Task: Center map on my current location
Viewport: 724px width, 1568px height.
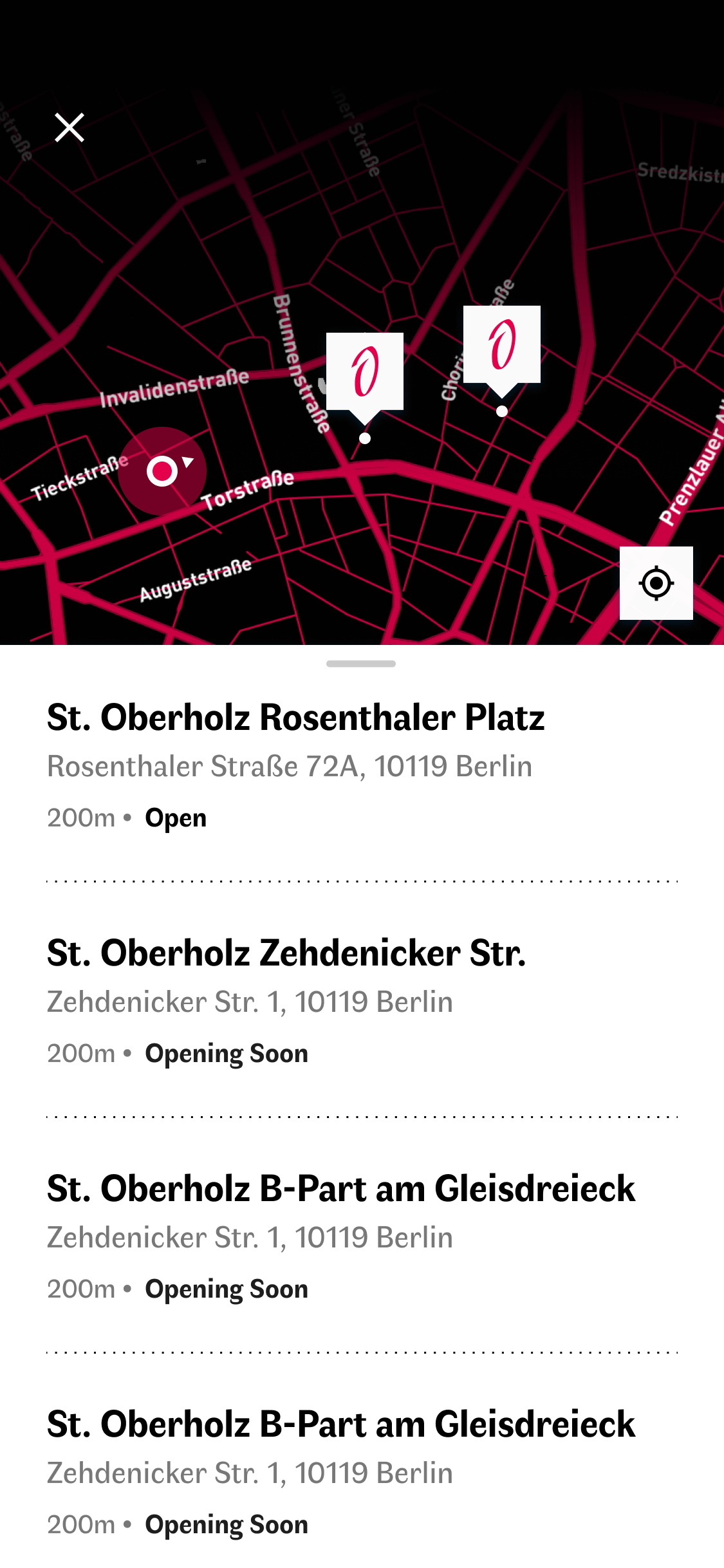Action: point(656,583)
